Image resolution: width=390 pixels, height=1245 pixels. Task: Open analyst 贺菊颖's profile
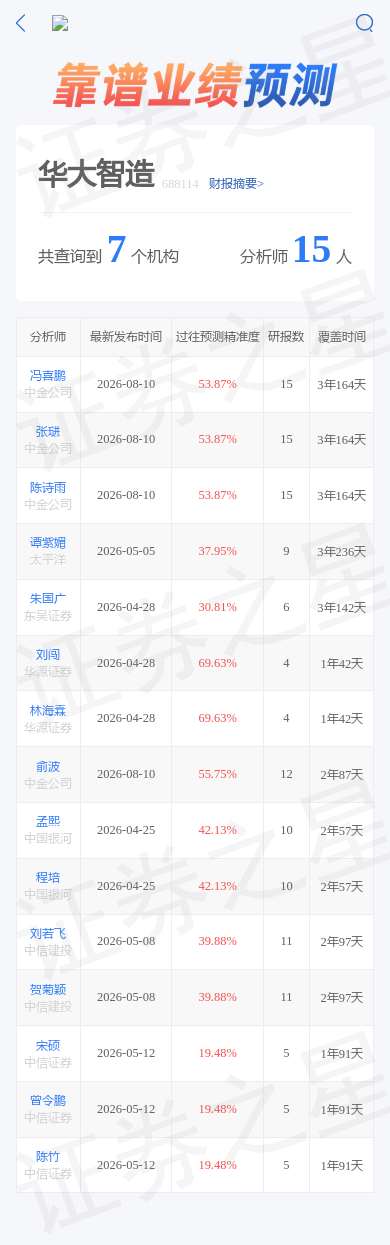pyautogui.click(x=48, y=990)
